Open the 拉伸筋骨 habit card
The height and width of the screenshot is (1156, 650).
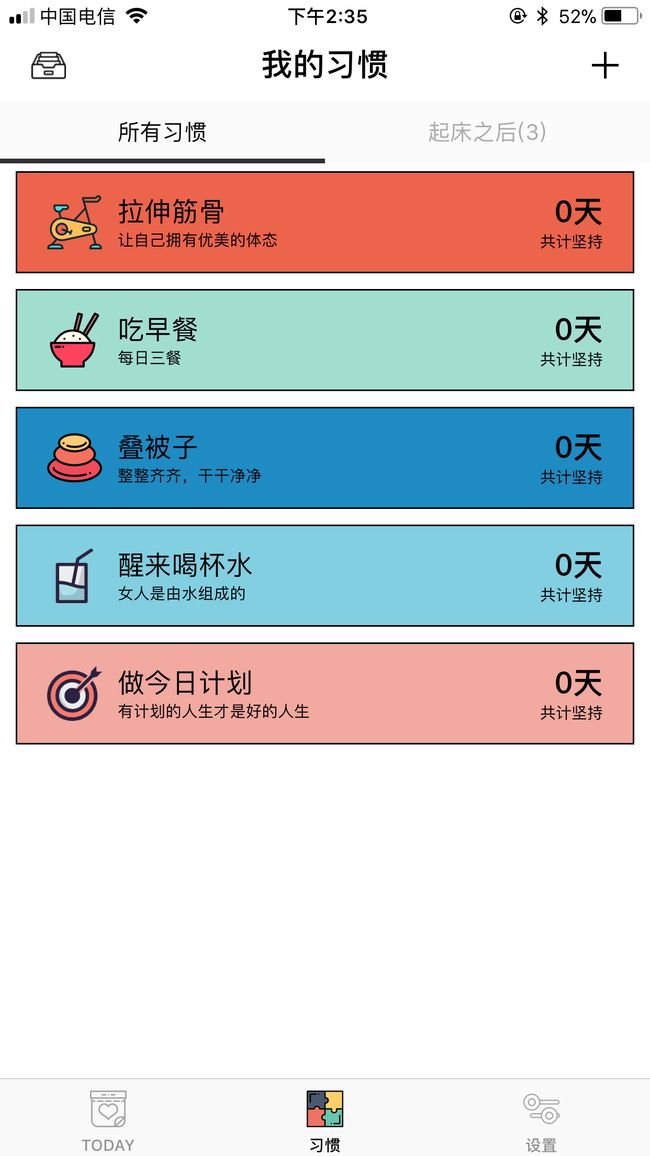tap(325, 222)
